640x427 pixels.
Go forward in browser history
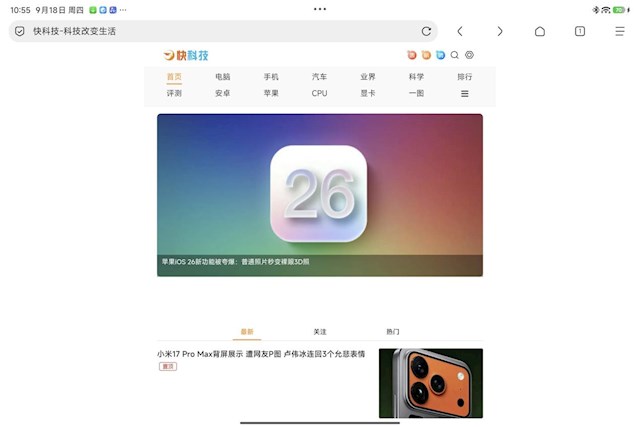point(500,31)
